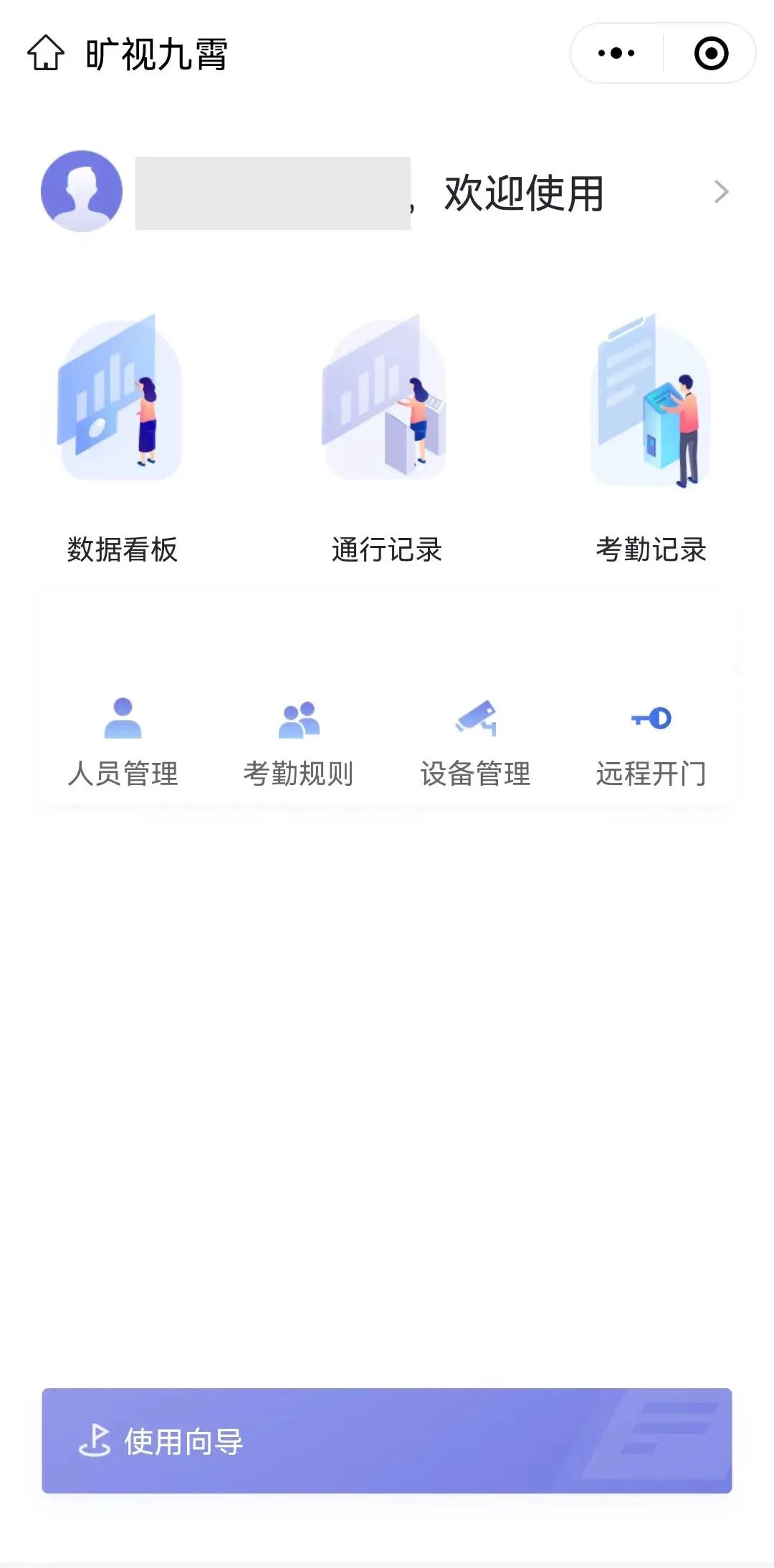Select 人员管理 personnel management
The image size is (774, 1568).
123,743
